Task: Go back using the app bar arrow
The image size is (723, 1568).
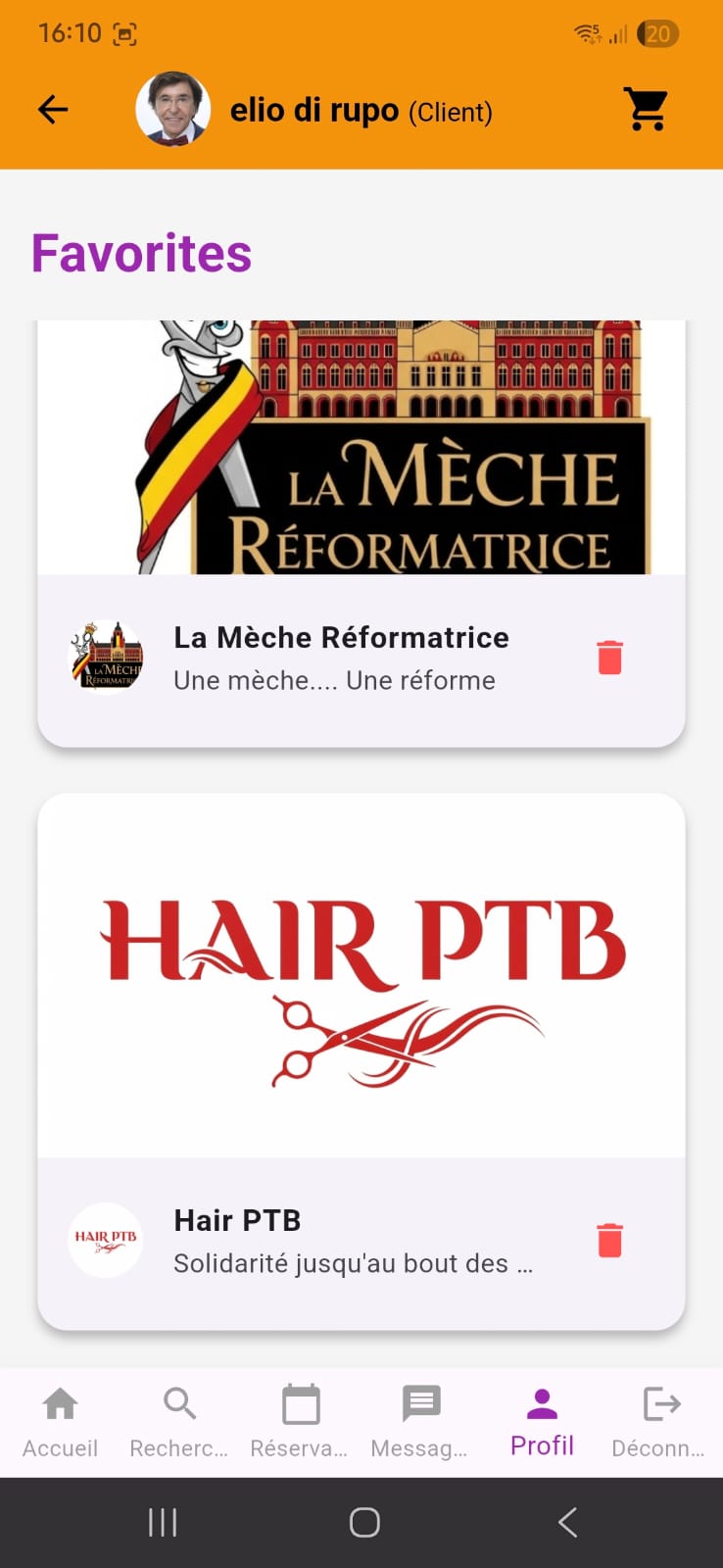Action: tap(53, 110)
